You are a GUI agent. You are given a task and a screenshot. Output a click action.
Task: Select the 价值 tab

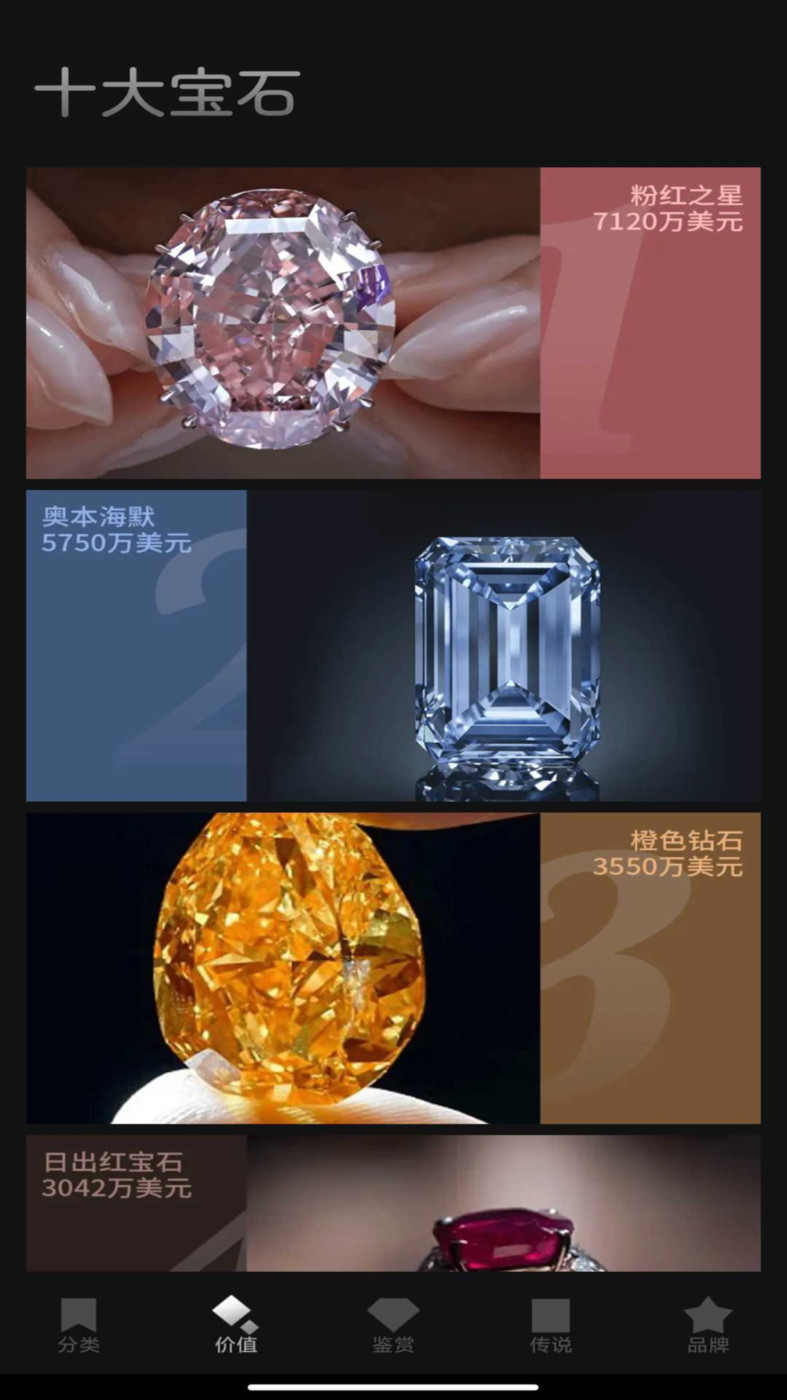[236, 1325]
